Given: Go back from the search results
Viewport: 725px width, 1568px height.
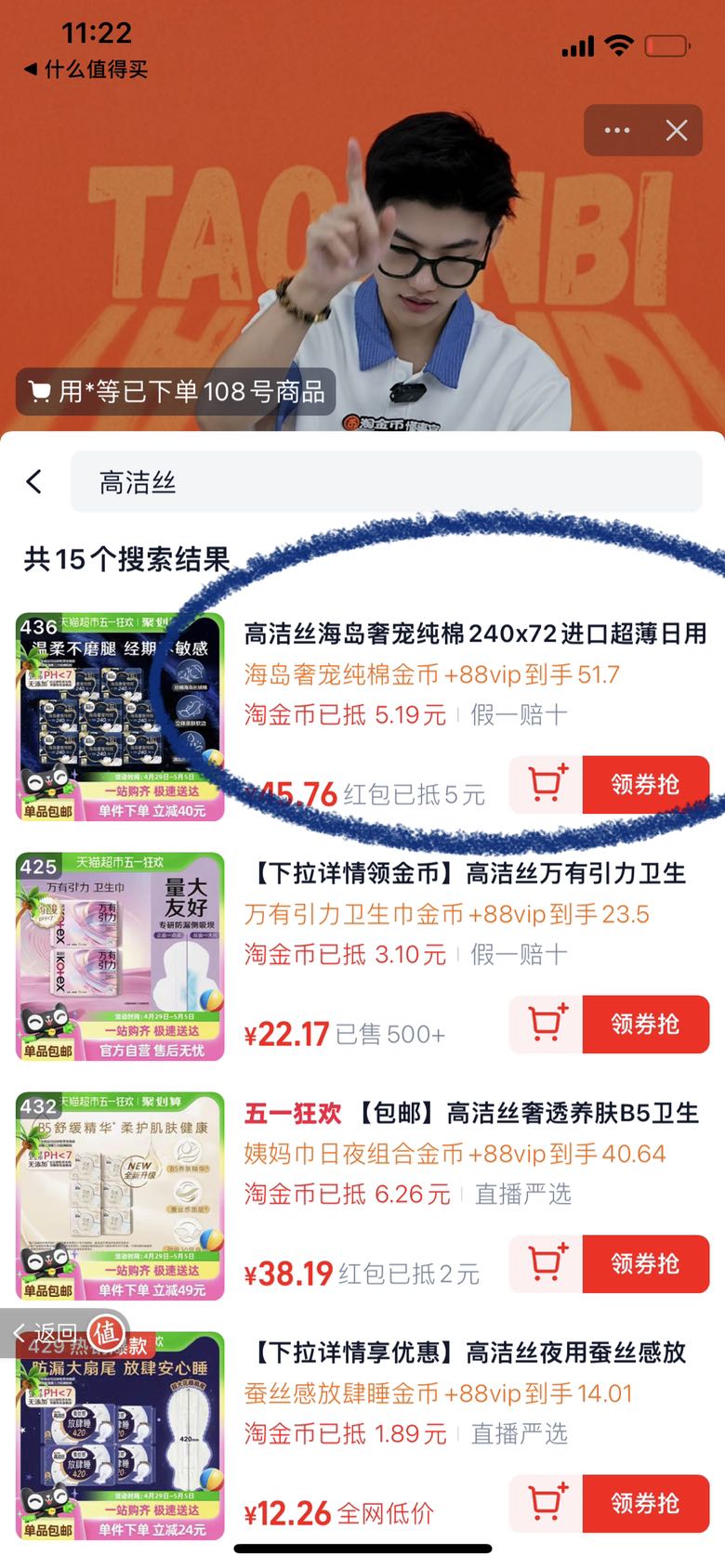Looking at the screenshot, I should pyautogui.click(x=35, y=481).
